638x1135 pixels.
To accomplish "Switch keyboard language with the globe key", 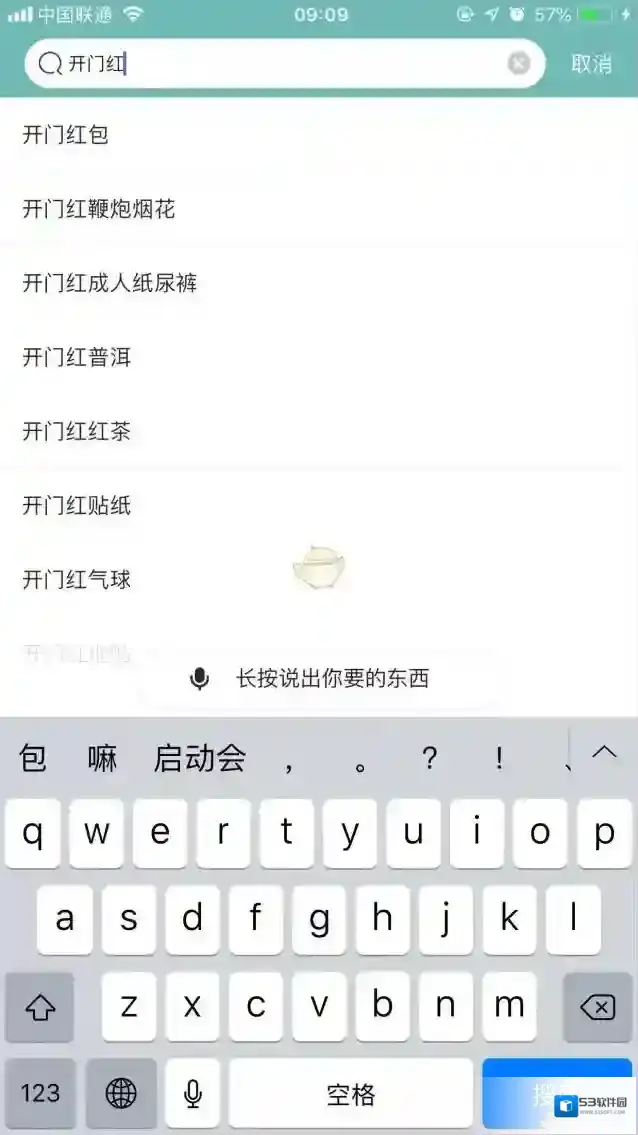I will [x=121, y=1093].
